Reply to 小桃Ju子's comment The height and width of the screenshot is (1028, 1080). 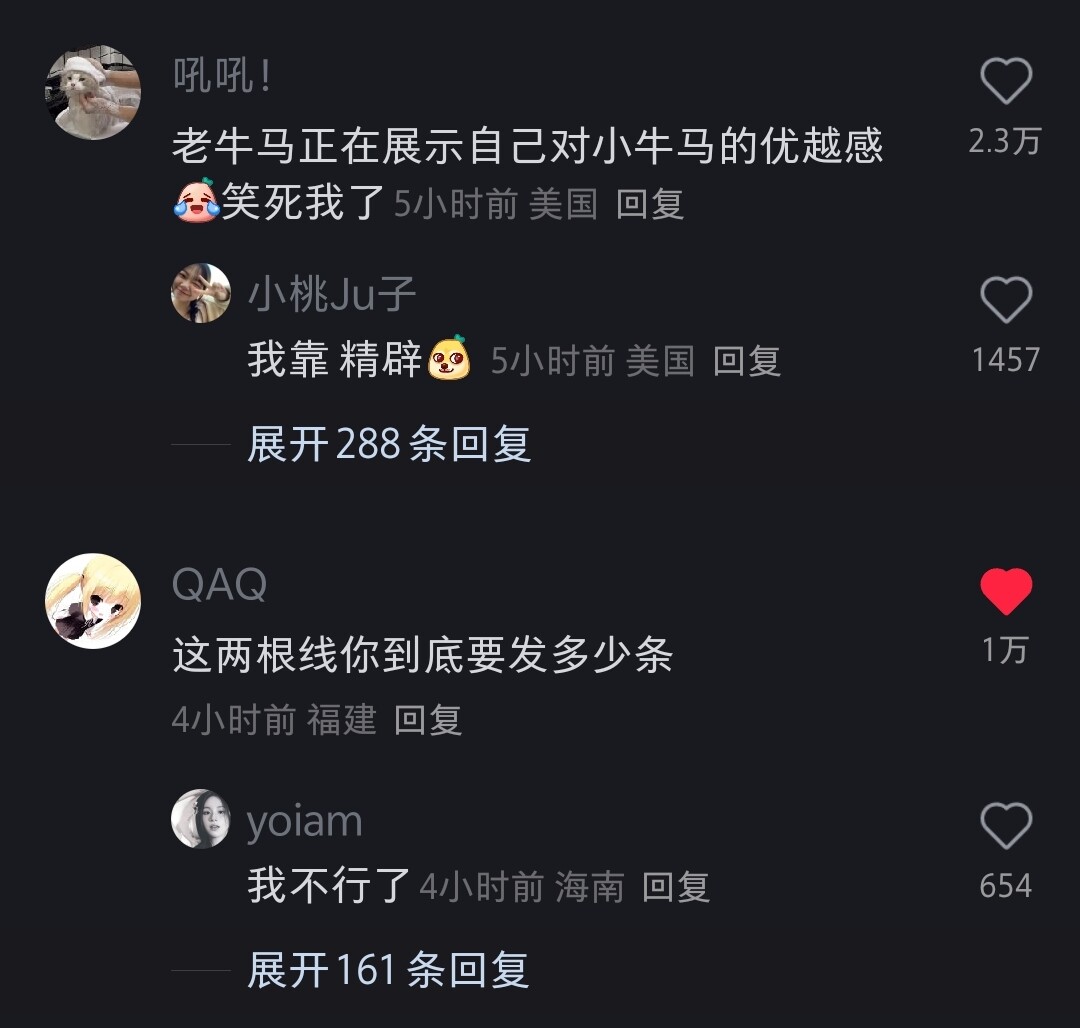(x=747, y=361)
